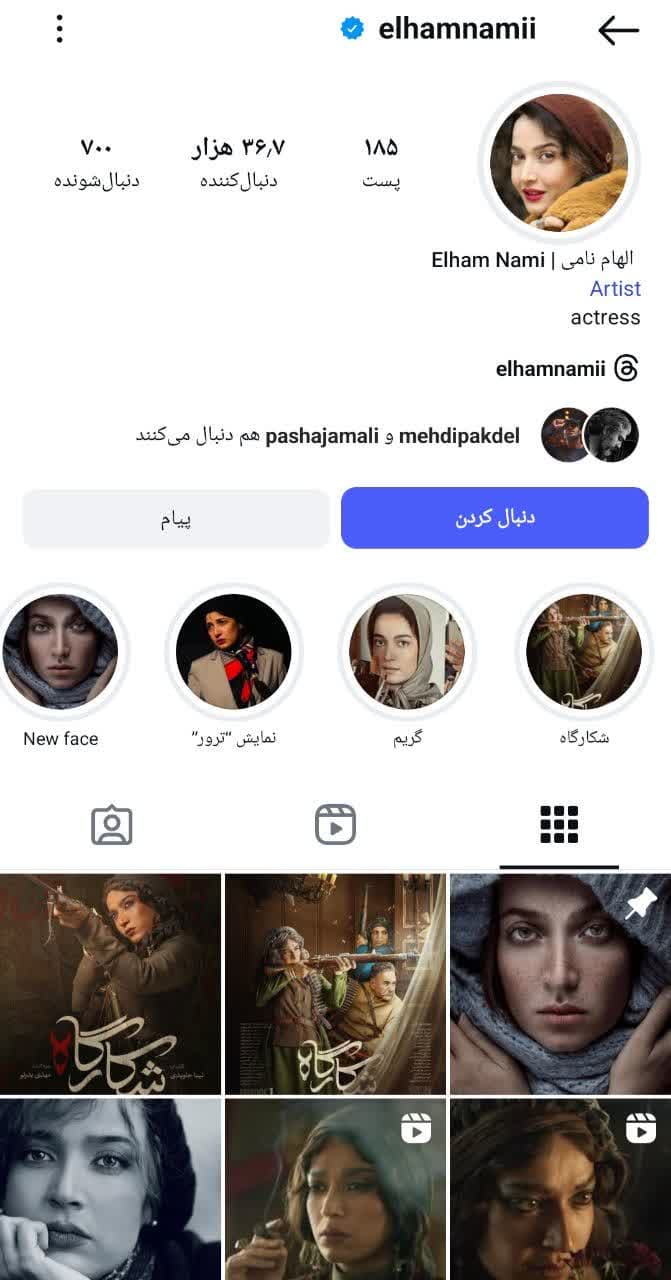
Task: Open the شکارگاه story highlight
Action: click(584, 652)
